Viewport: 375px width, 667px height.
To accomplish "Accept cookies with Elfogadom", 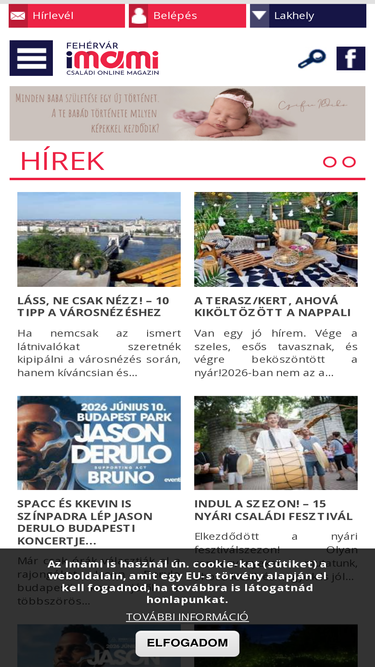I will pos(188,643).
